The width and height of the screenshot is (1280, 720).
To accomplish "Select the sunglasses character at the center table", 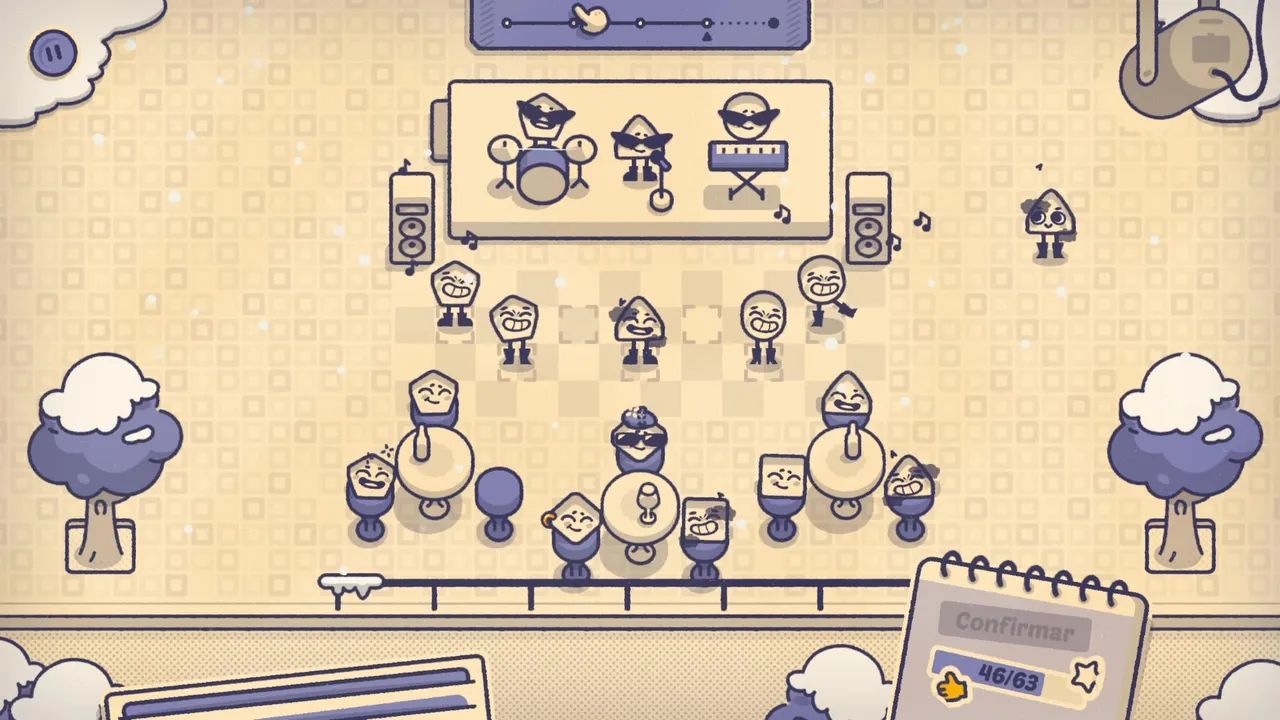I will tap(638, 441).
